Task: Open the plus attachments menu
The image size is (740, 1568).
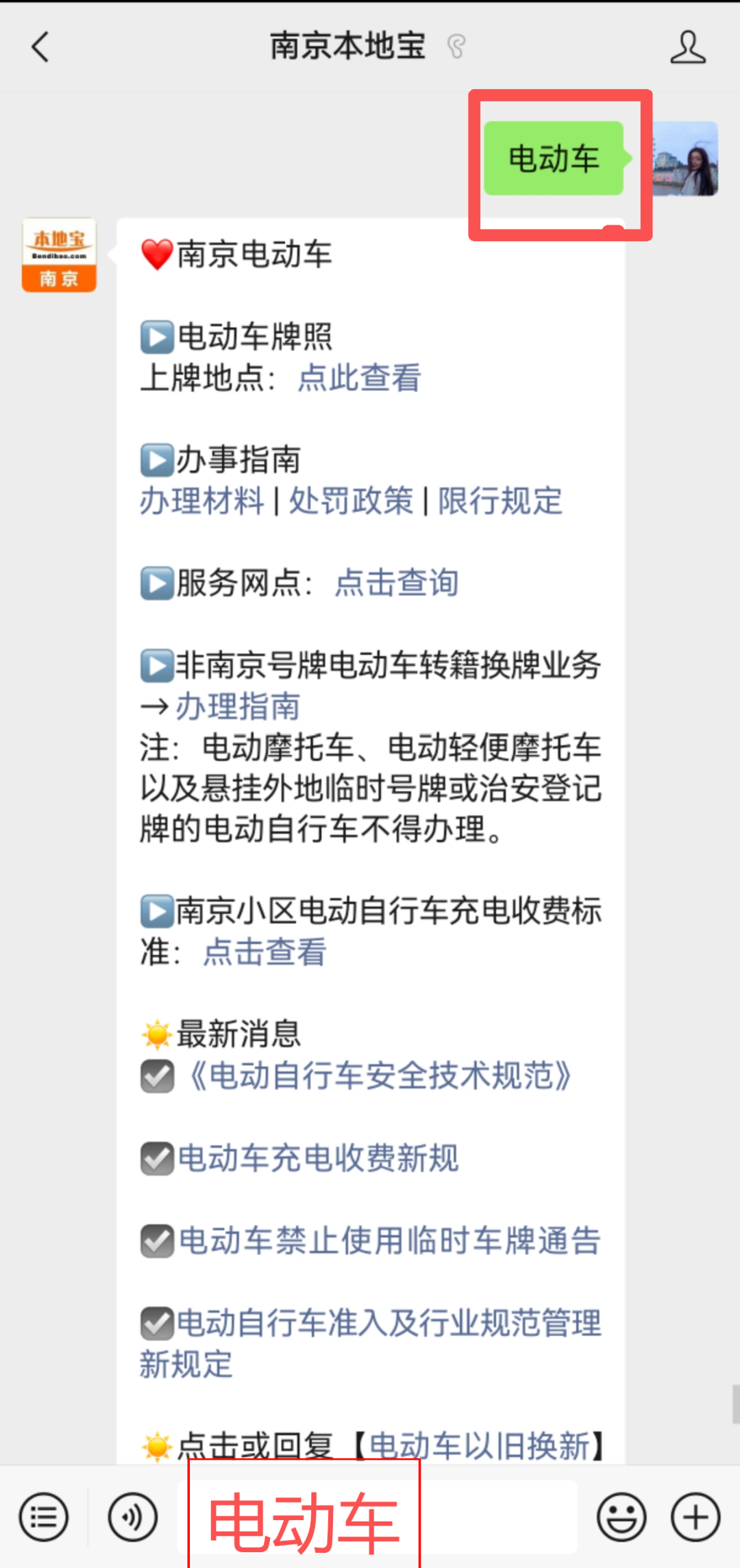Action: coord(695,1517)
